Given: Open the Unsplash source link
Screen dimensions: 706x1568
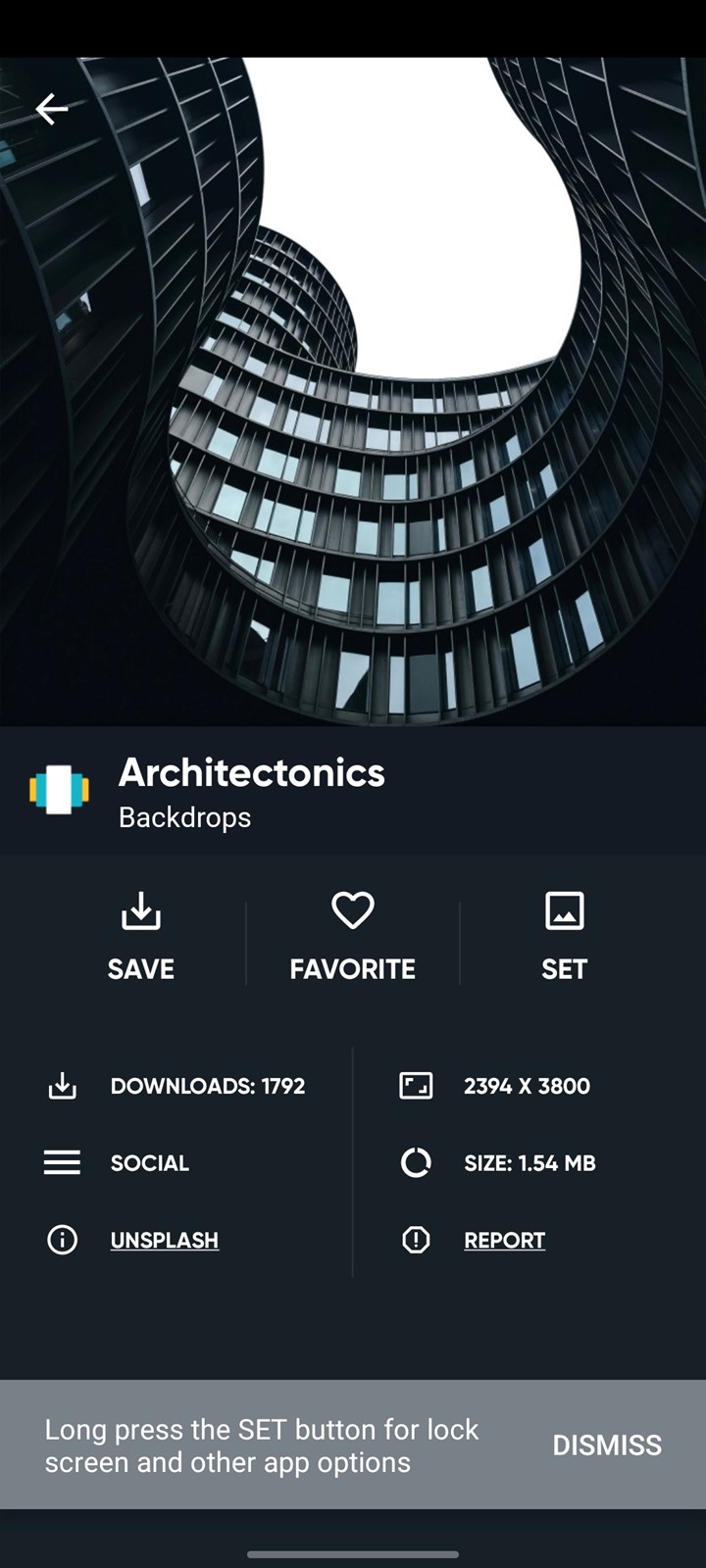Looking at the screenshot, I should [165, 1240].
